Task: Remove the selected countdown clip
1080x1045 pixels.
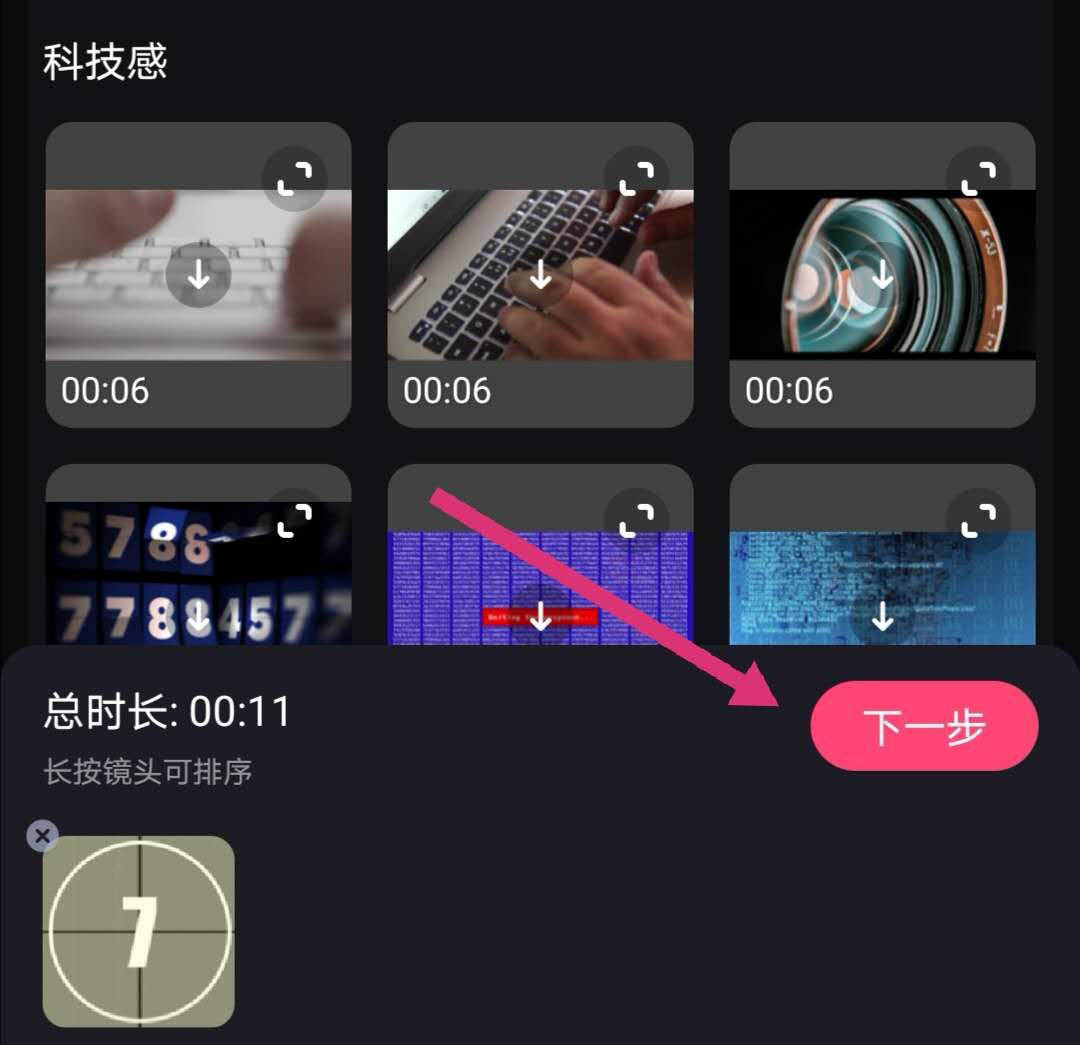Action: click(42, 836)
